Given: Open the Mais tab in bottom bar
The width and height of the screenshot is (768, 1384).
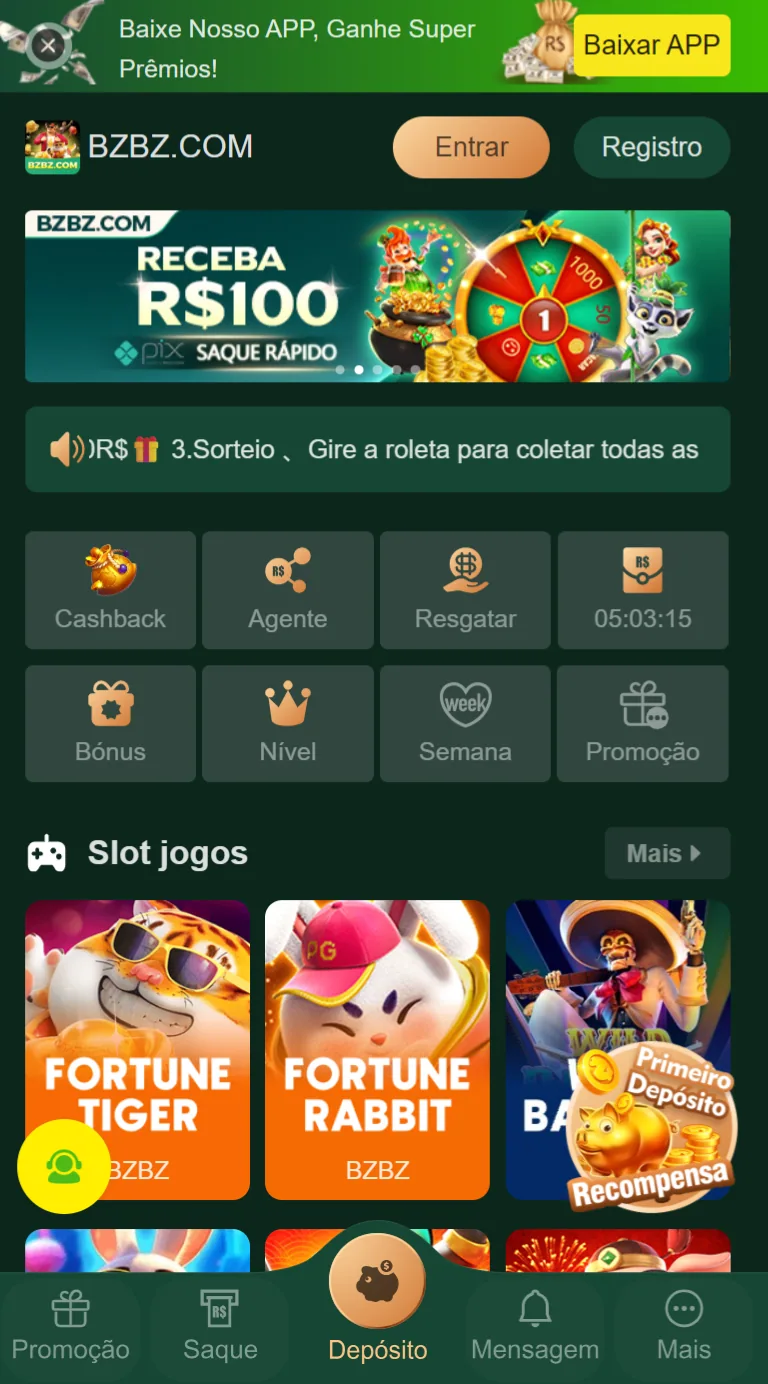Looking at the screenshot, I should coord(684,1326).
